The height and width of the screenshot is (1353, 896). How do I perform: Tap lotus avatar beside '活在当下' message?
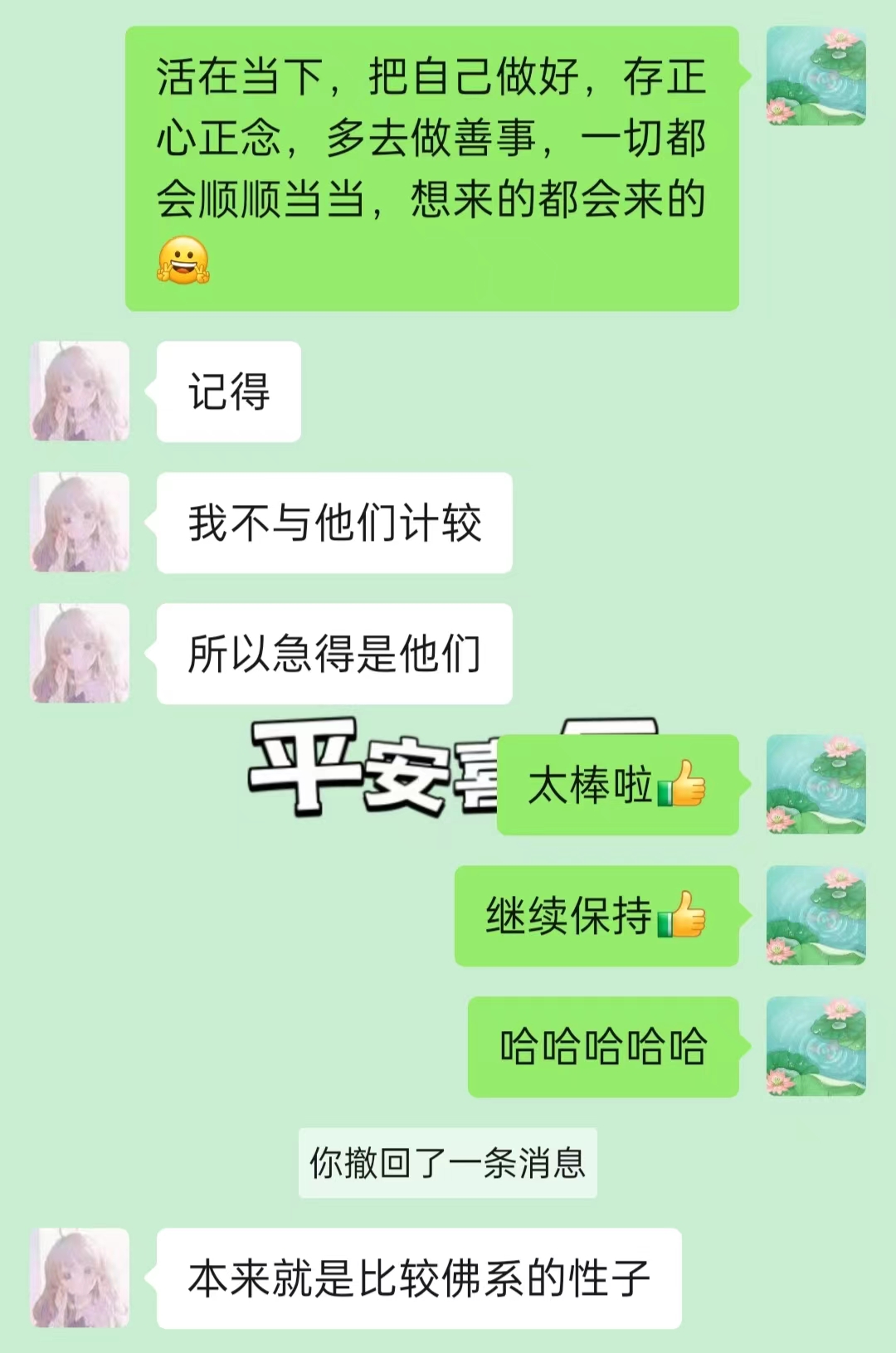click(816, 75)
